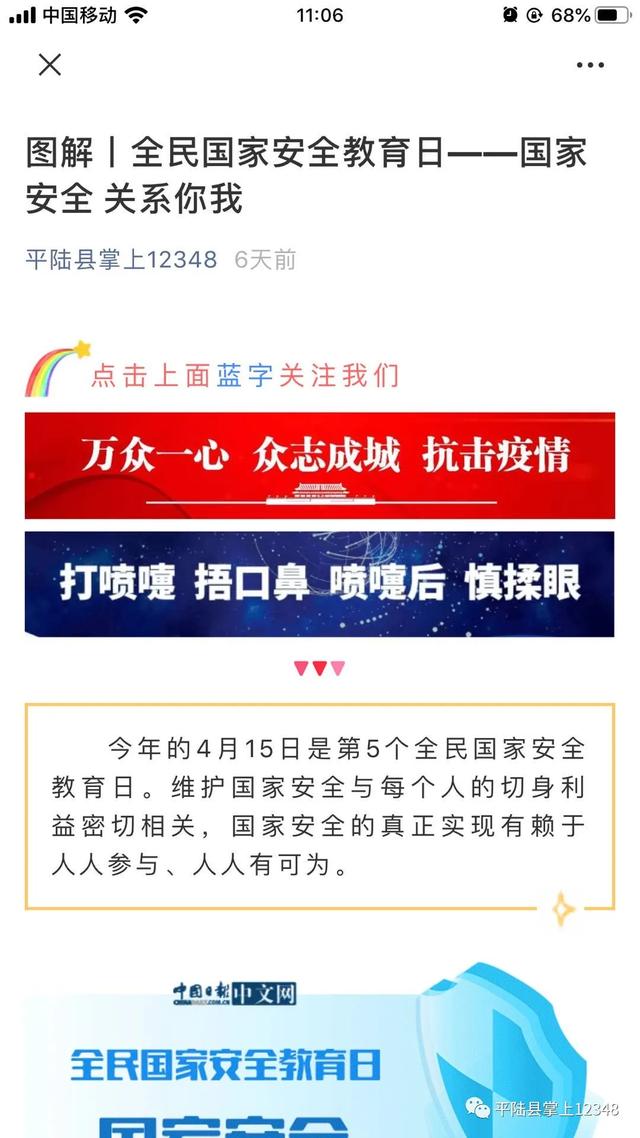Open the 万众一心 抗击疫情 red banner image
Image resolution: width=640 pixels, height=1138 pixels.
coord(320,466)
